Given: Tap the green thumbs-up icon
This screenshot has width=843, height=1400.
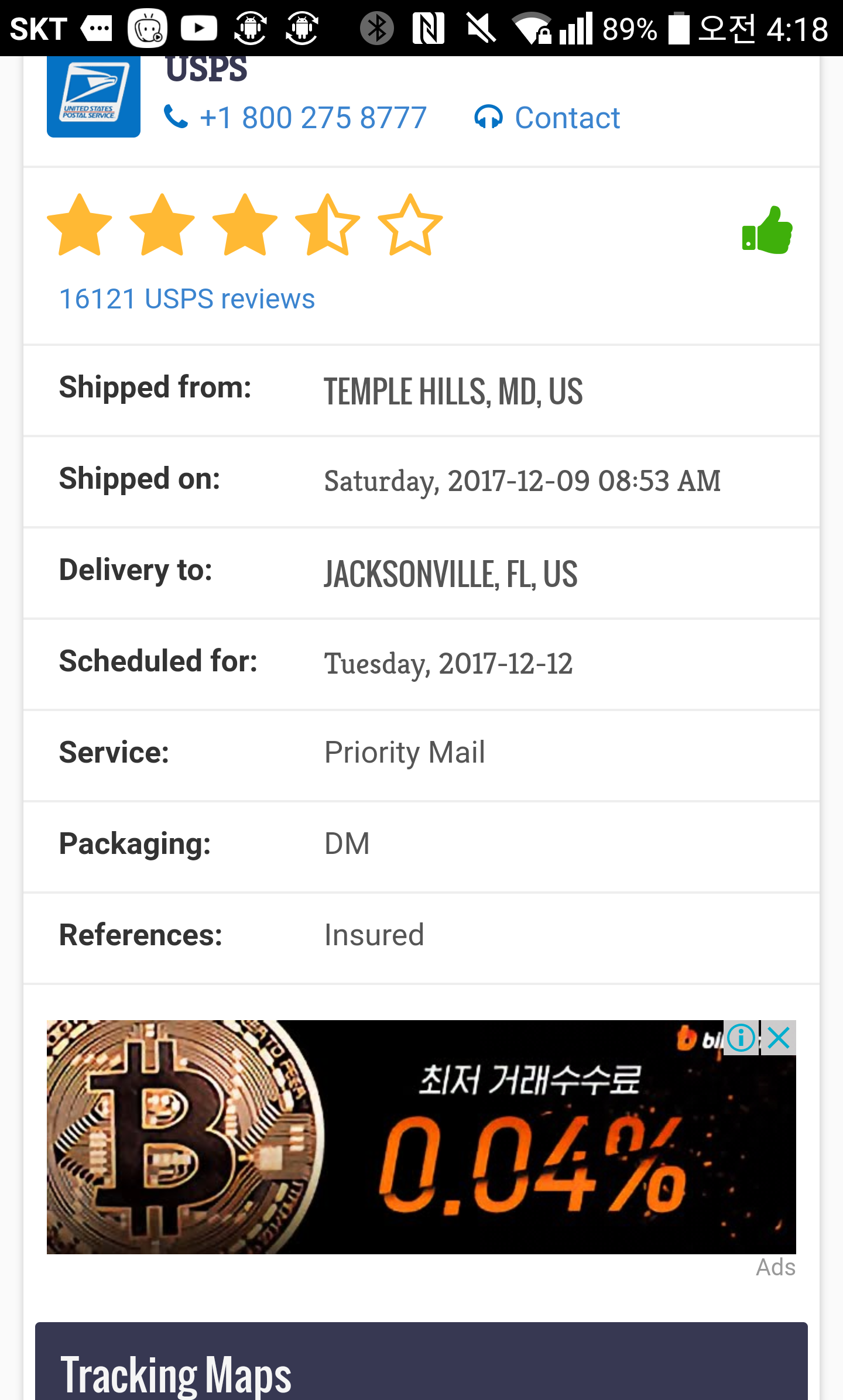Looking at the screenshot, I should click(767, 231).
